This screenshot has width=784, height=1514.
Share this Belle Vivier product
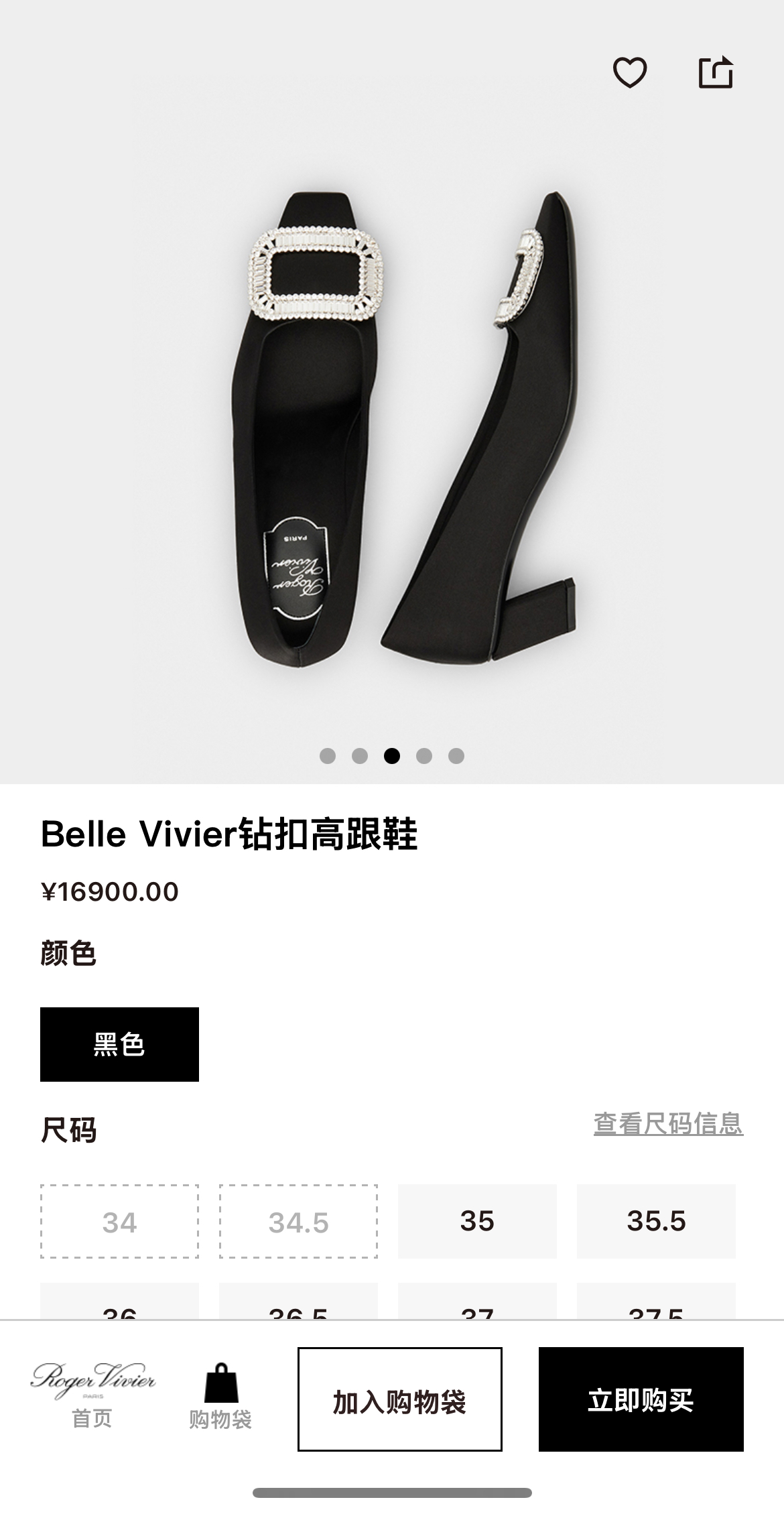tap(716, 72)
